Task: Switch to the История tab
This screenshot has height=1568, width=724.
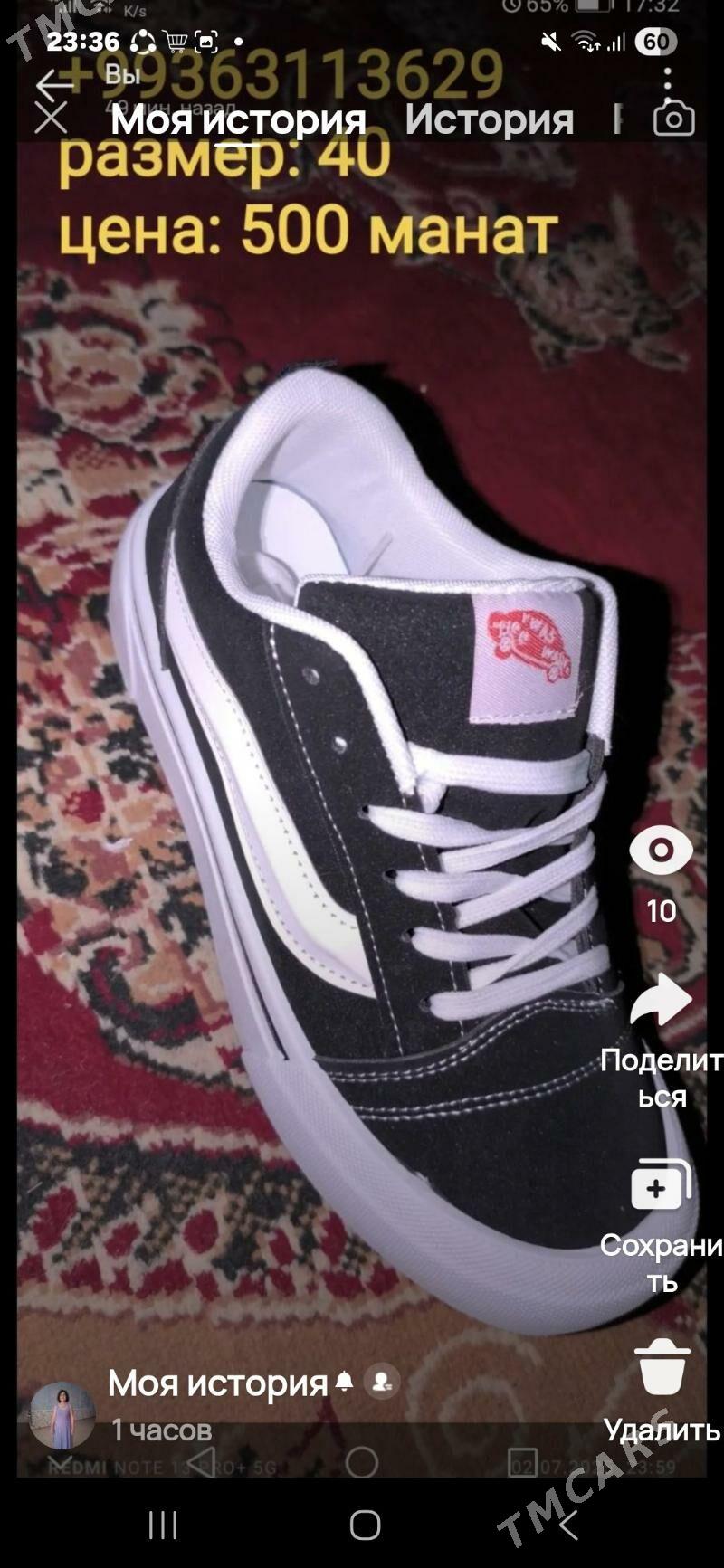Action: 489,119
